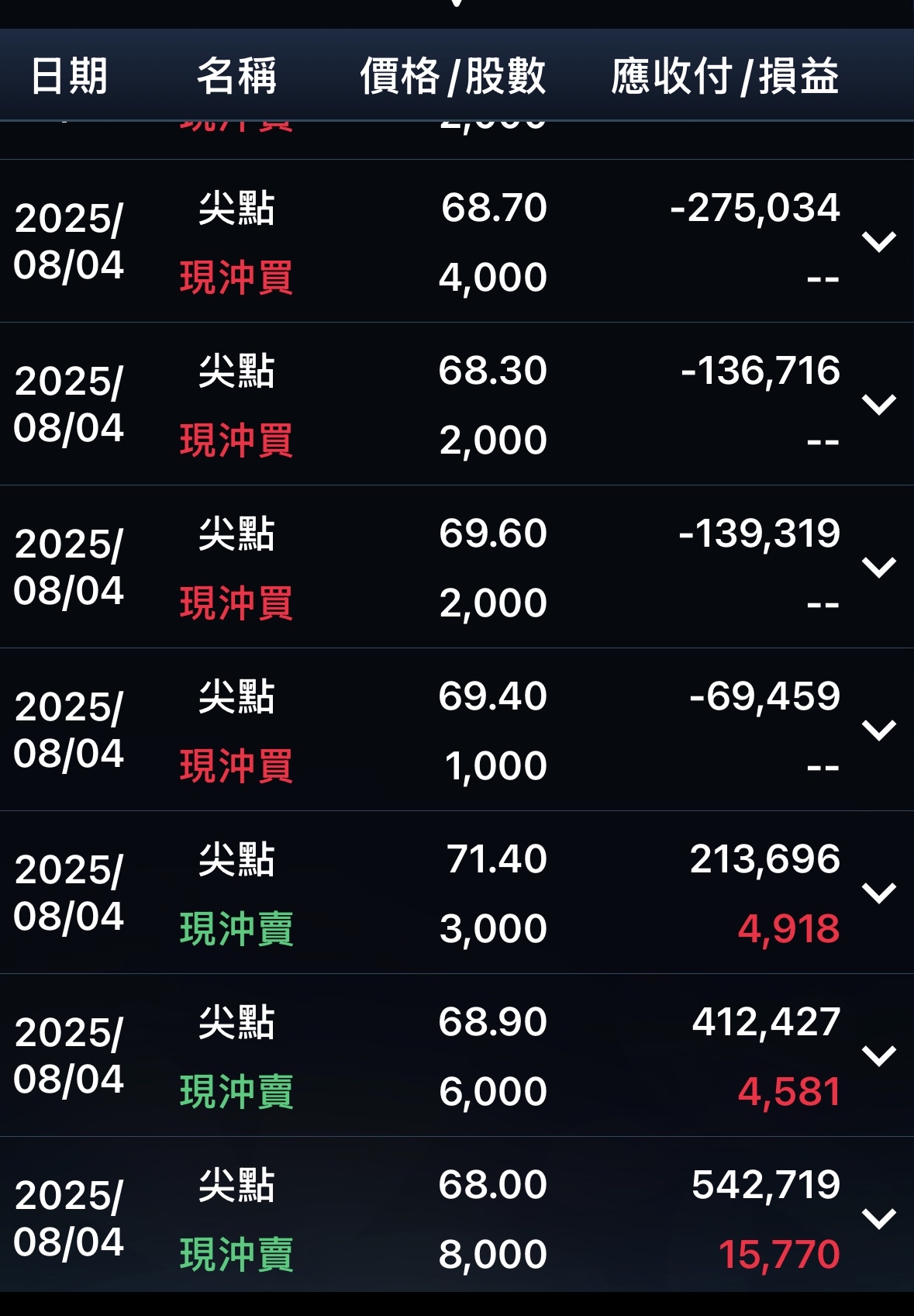Viewport: 914px width, 1316px height.
Task: Expand the 68.70 buy of 4,000 shares
Action: [x=879, y=242]
